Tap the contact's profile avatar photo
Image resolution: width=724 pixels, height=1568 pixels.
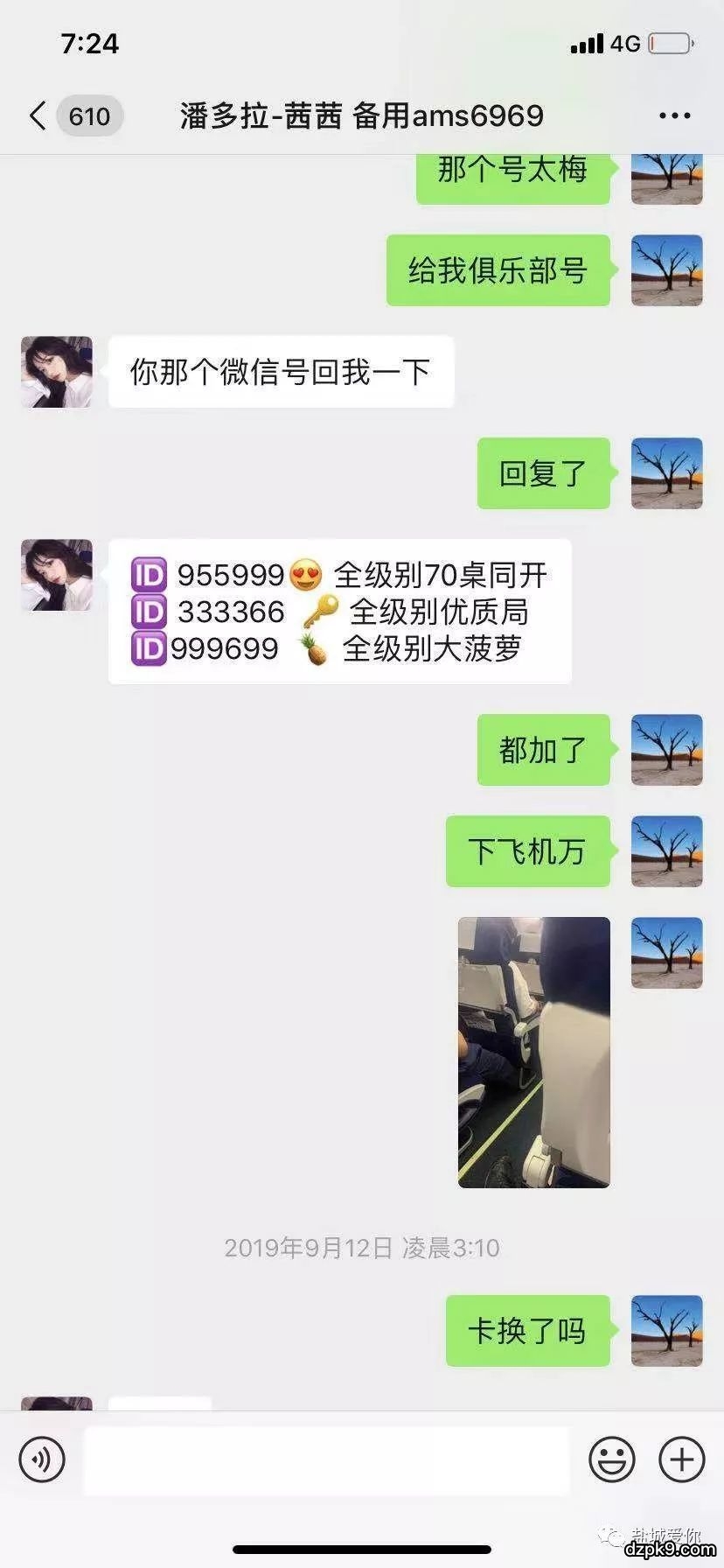[x=55, y=574]
